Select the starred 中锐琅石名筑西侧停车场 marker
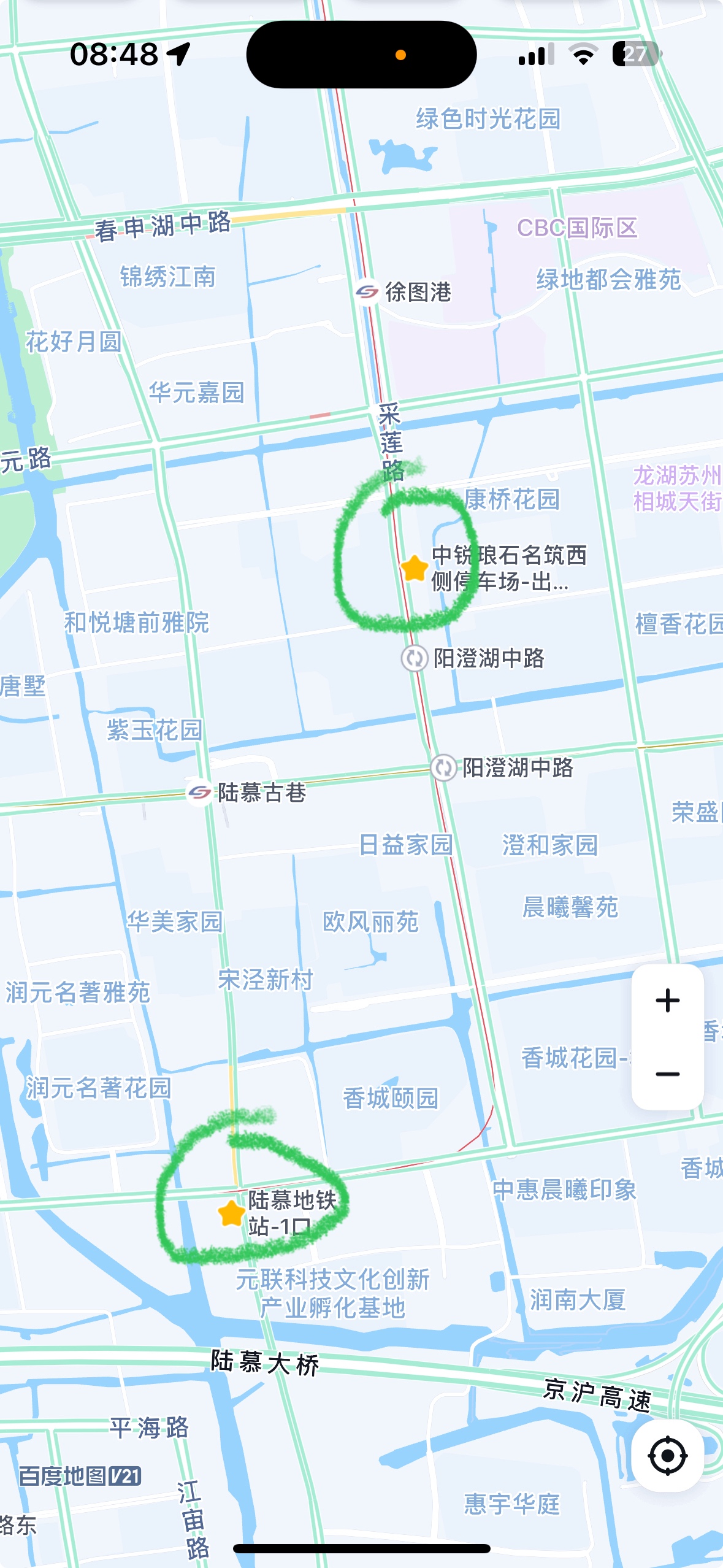Image resolution: width=723 pixels, height=1568 pixels. tap(414, 568)
